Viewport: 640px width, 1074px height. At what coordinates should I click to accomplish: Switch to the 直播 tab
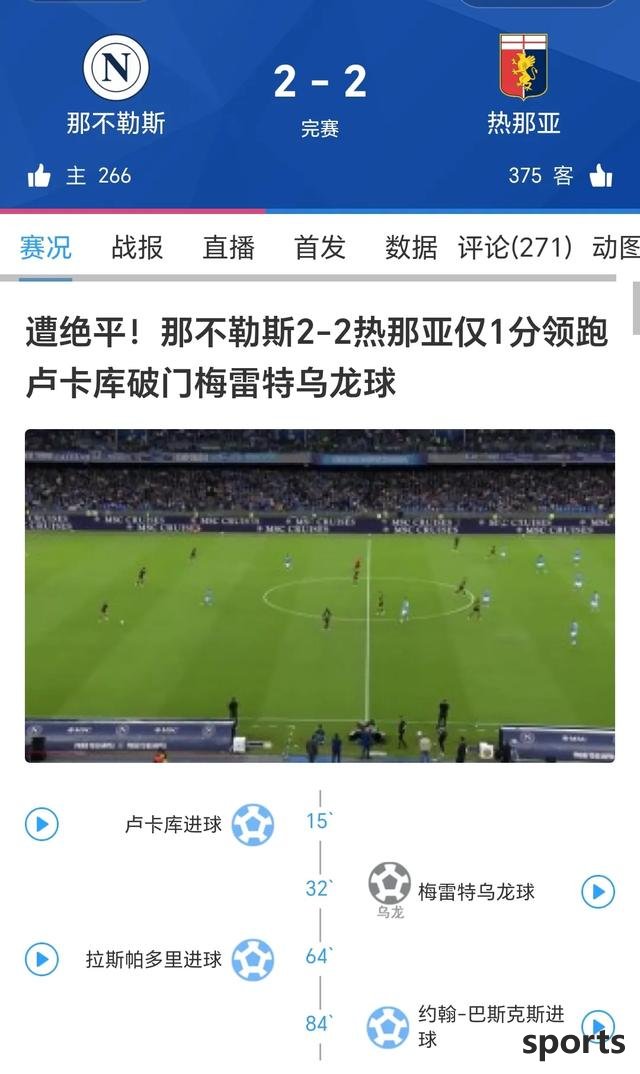[228, 248]
